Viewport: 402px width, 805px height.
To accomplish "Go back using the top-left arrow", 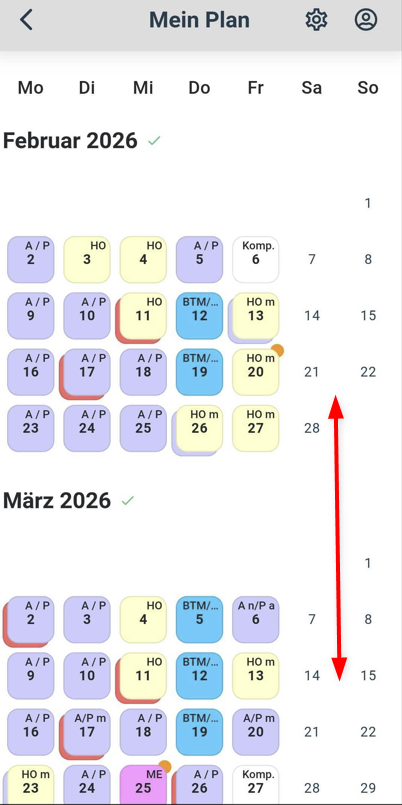I will pos(26,20).
